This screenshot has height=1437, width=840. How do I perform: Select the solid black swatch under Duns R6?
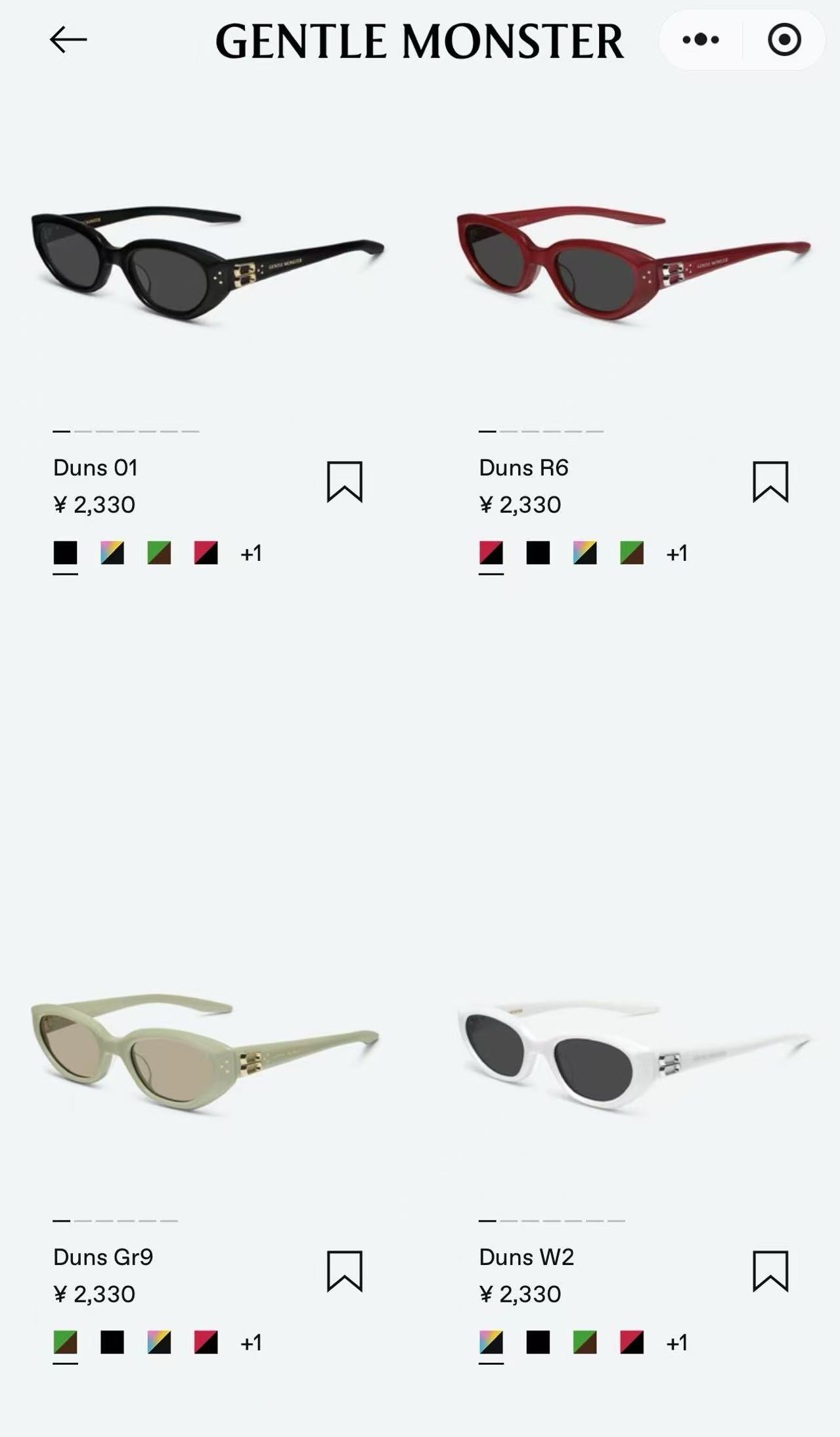click(x=538, y=553)
